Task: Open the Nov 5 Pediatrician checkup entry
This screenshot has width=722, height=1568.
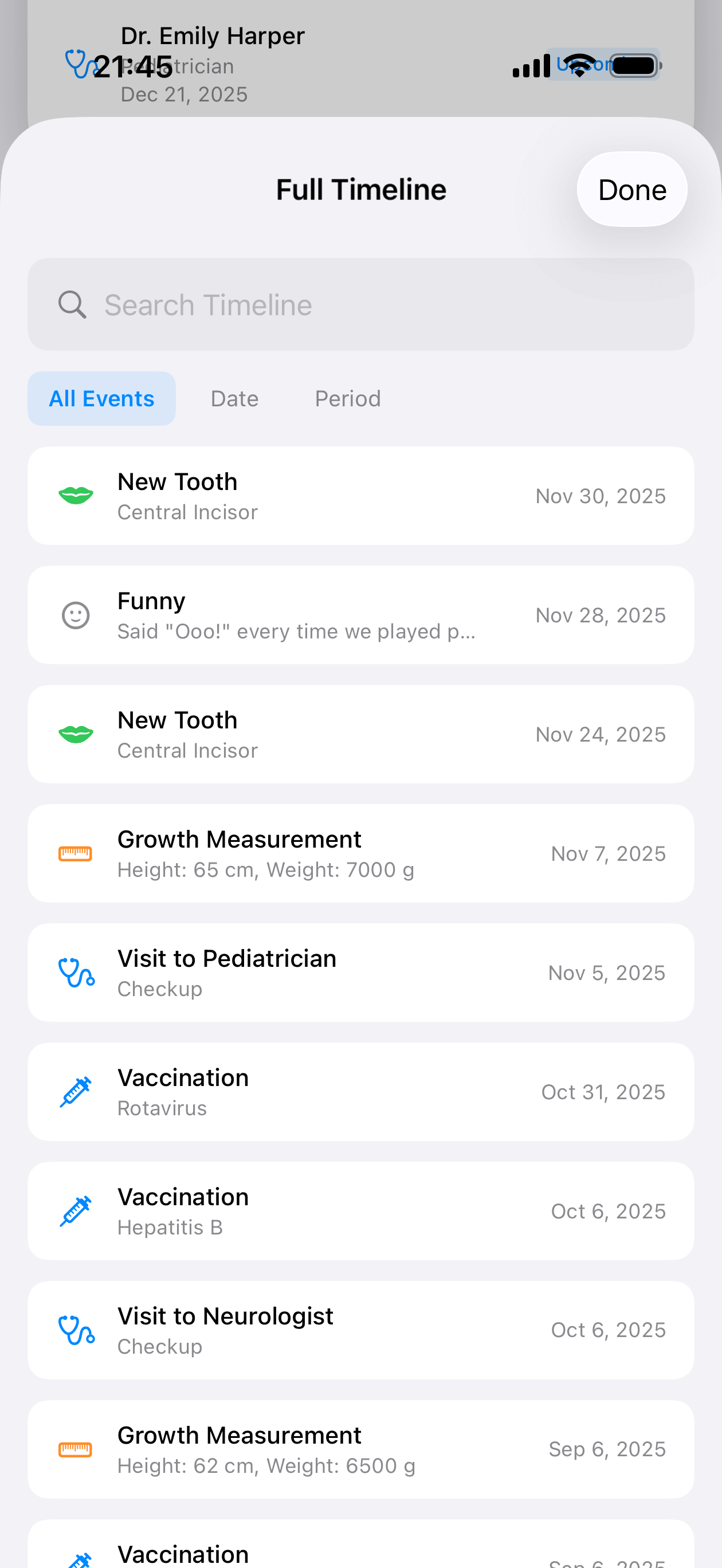Action: tap(361, 973)
